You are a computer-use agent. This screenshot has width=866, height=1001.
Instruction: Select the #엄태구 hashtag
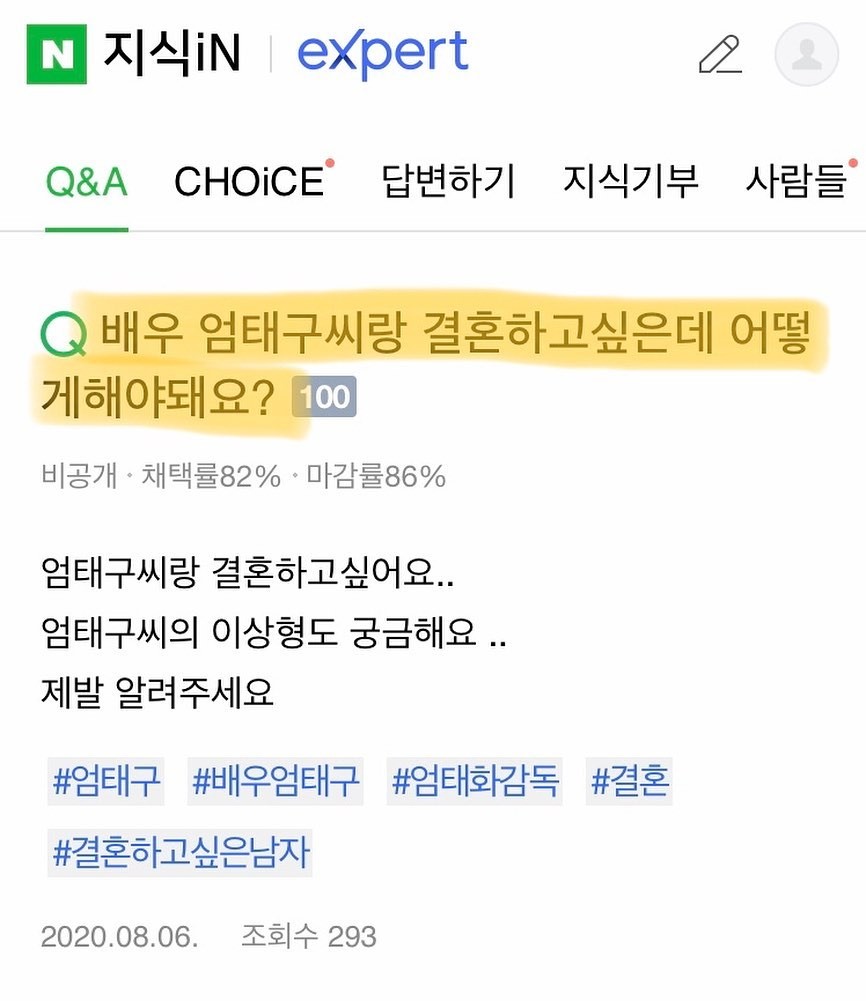click(x=105, y=781)
